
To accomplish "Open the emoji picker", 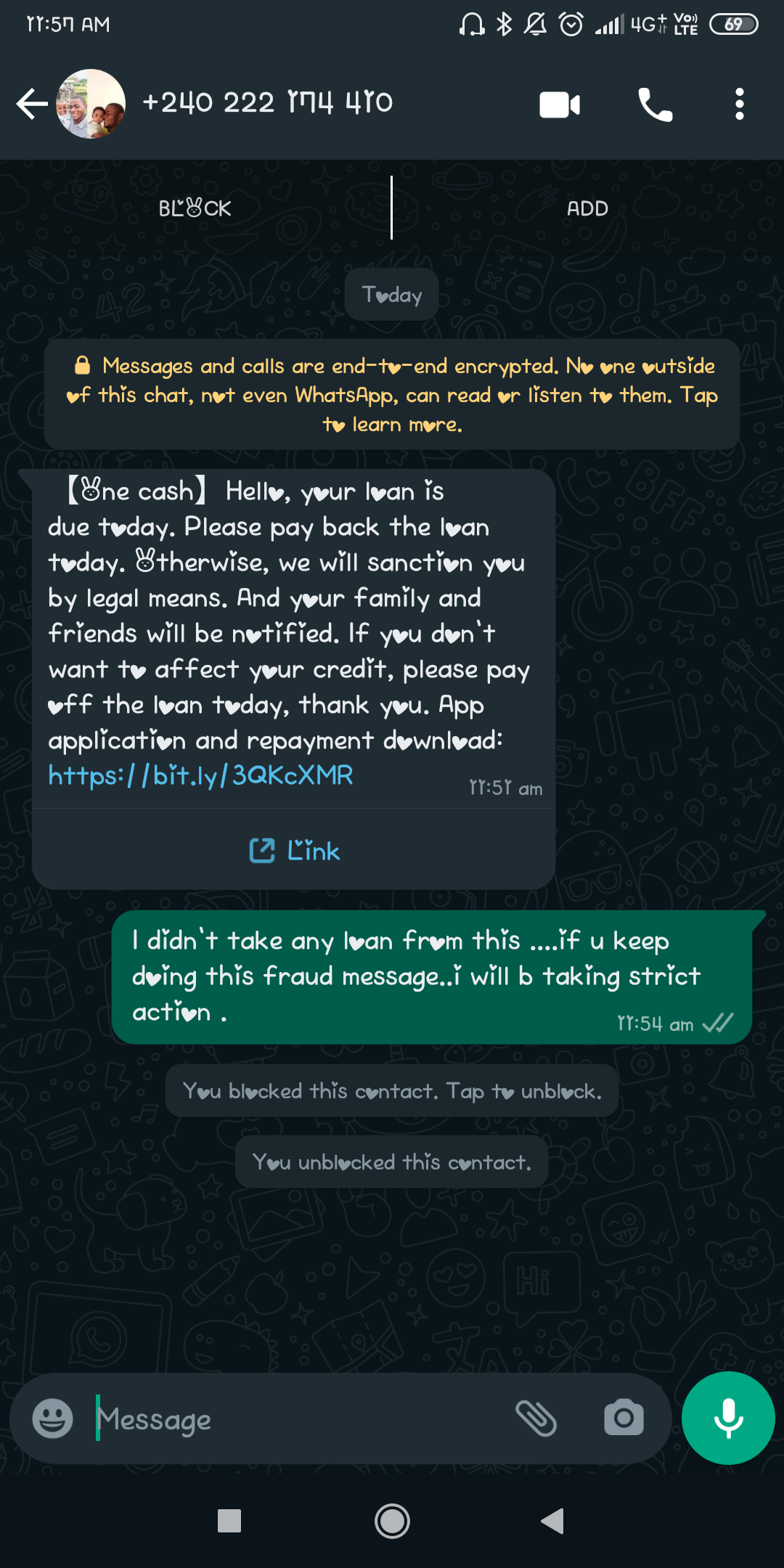I will click(53, 1418).
